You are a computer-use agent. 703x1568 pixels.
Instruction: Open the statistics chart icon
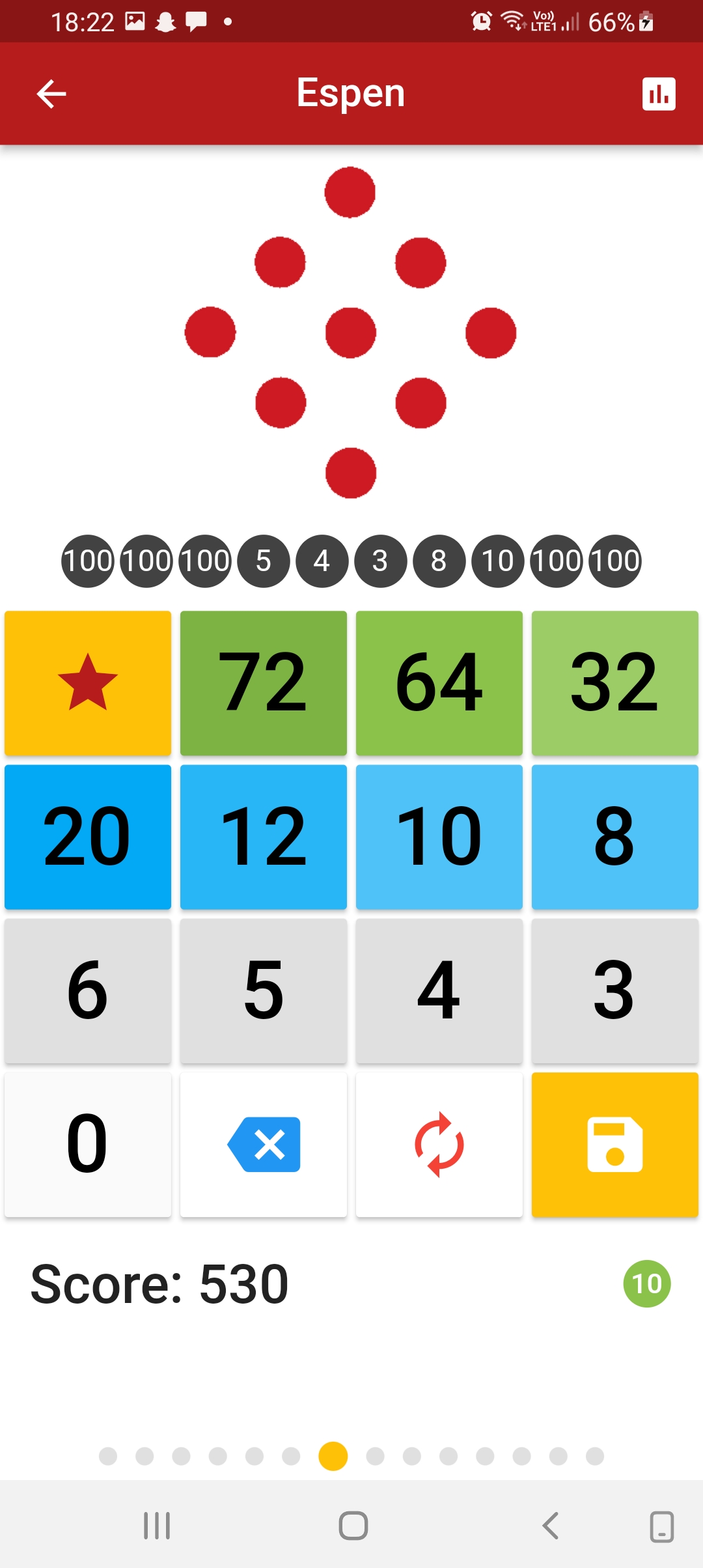click(659, 94)
